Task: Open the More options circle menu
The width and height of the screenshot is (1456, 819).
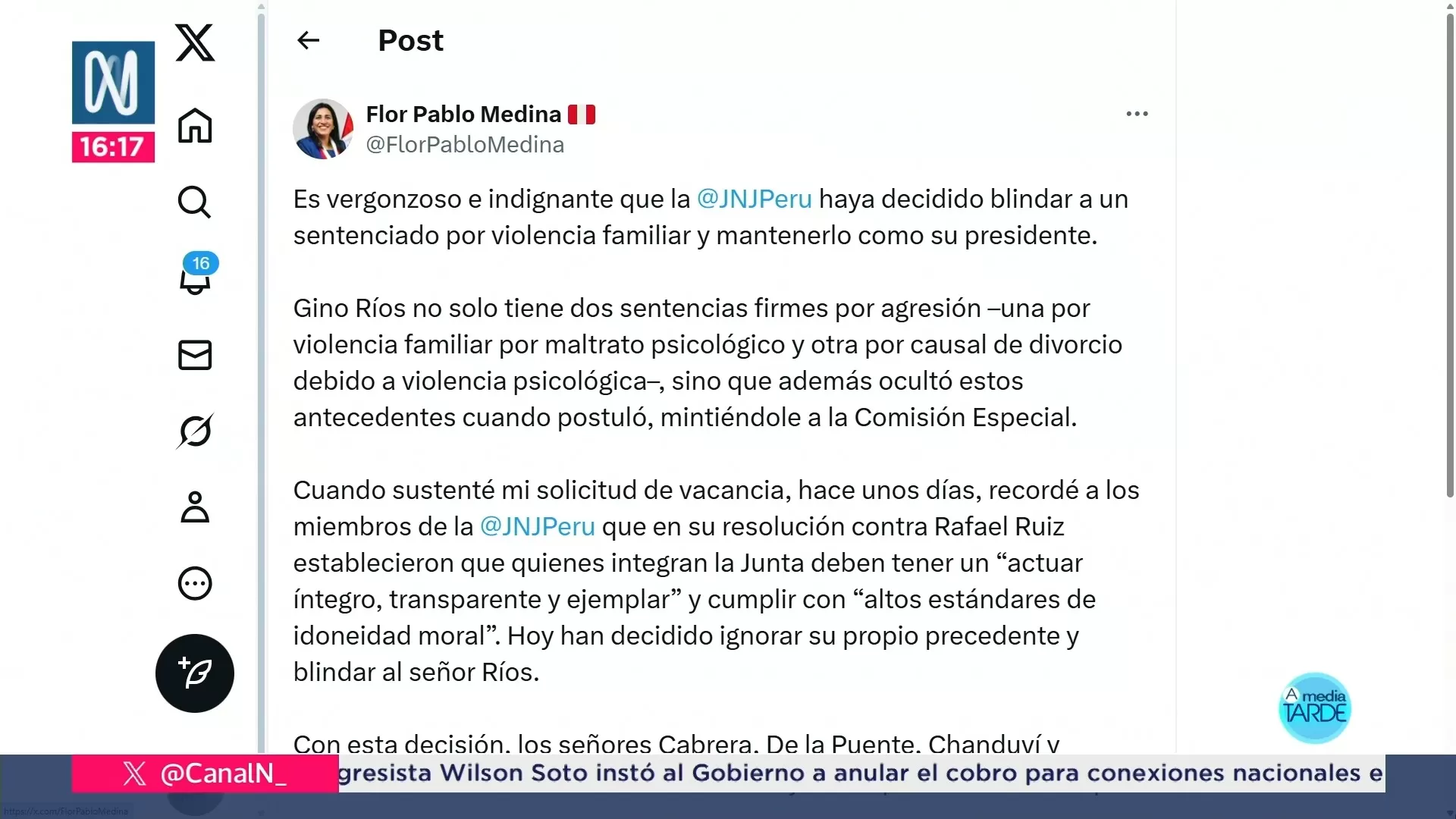Action: pyautogui.click(x=195, y=584)
